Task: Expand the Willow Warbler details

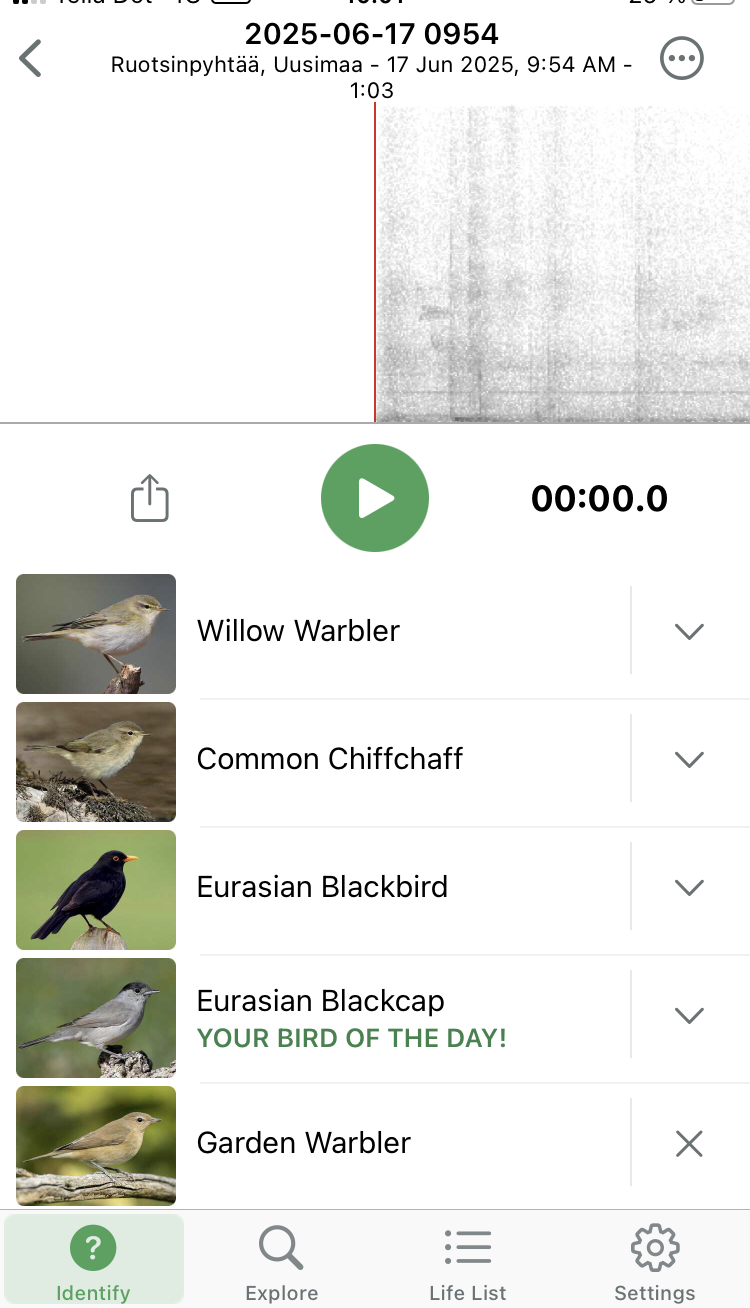Action: click(689, 631)
